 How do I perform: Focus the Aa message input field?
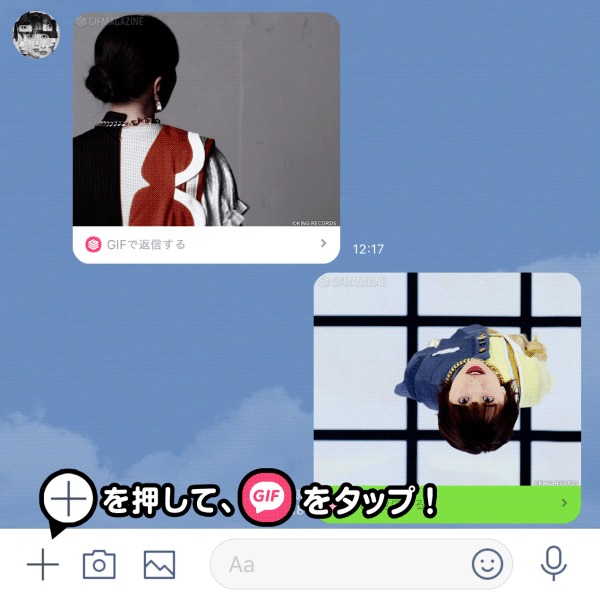[x=340, y=565]
